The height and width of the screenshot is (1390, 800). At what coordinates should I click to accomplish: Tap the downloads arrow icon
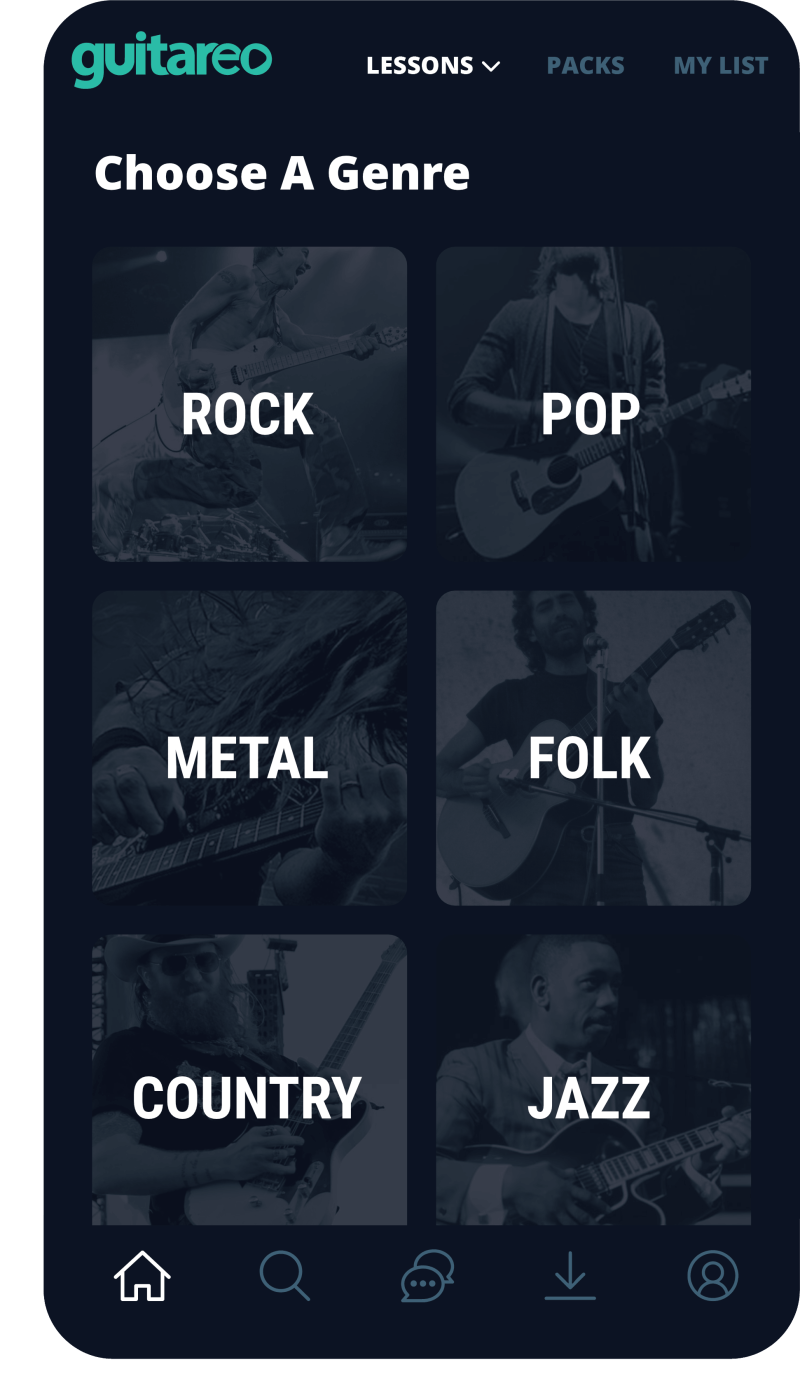(x=570, y=1276)
